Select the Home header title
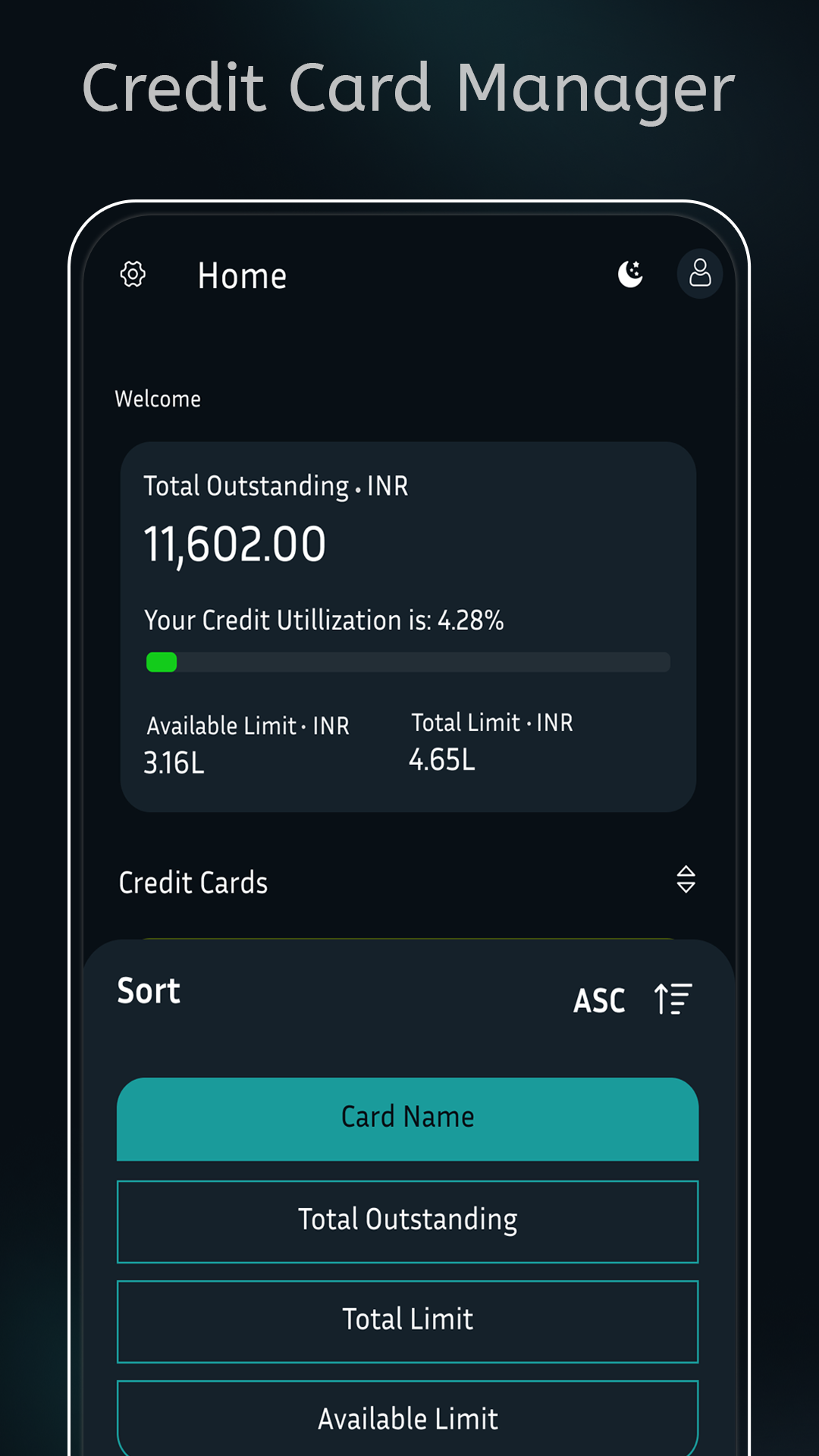The image size is (819, 1456). click(242, 275)
